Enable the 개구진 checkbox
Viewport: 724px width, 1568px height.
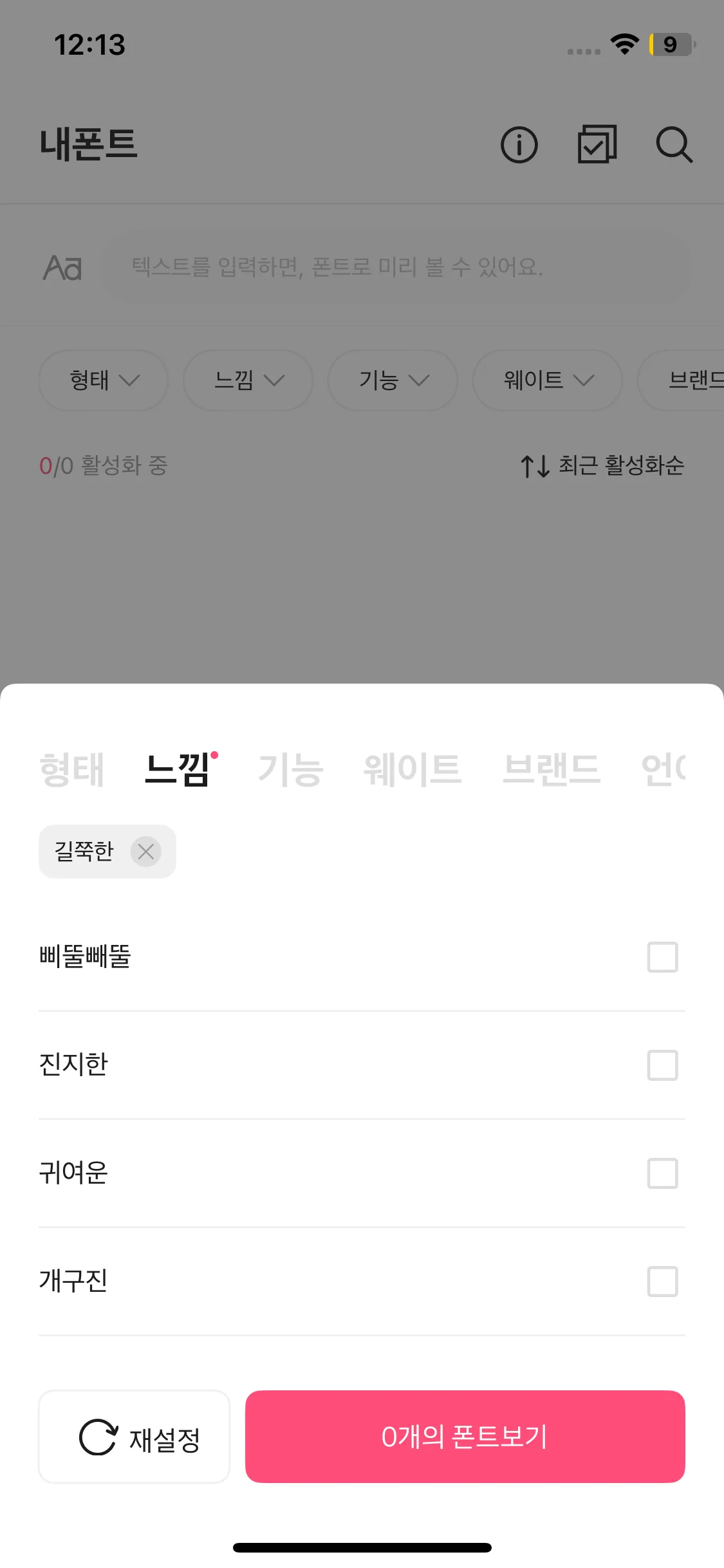click(x=662, y=1282)
